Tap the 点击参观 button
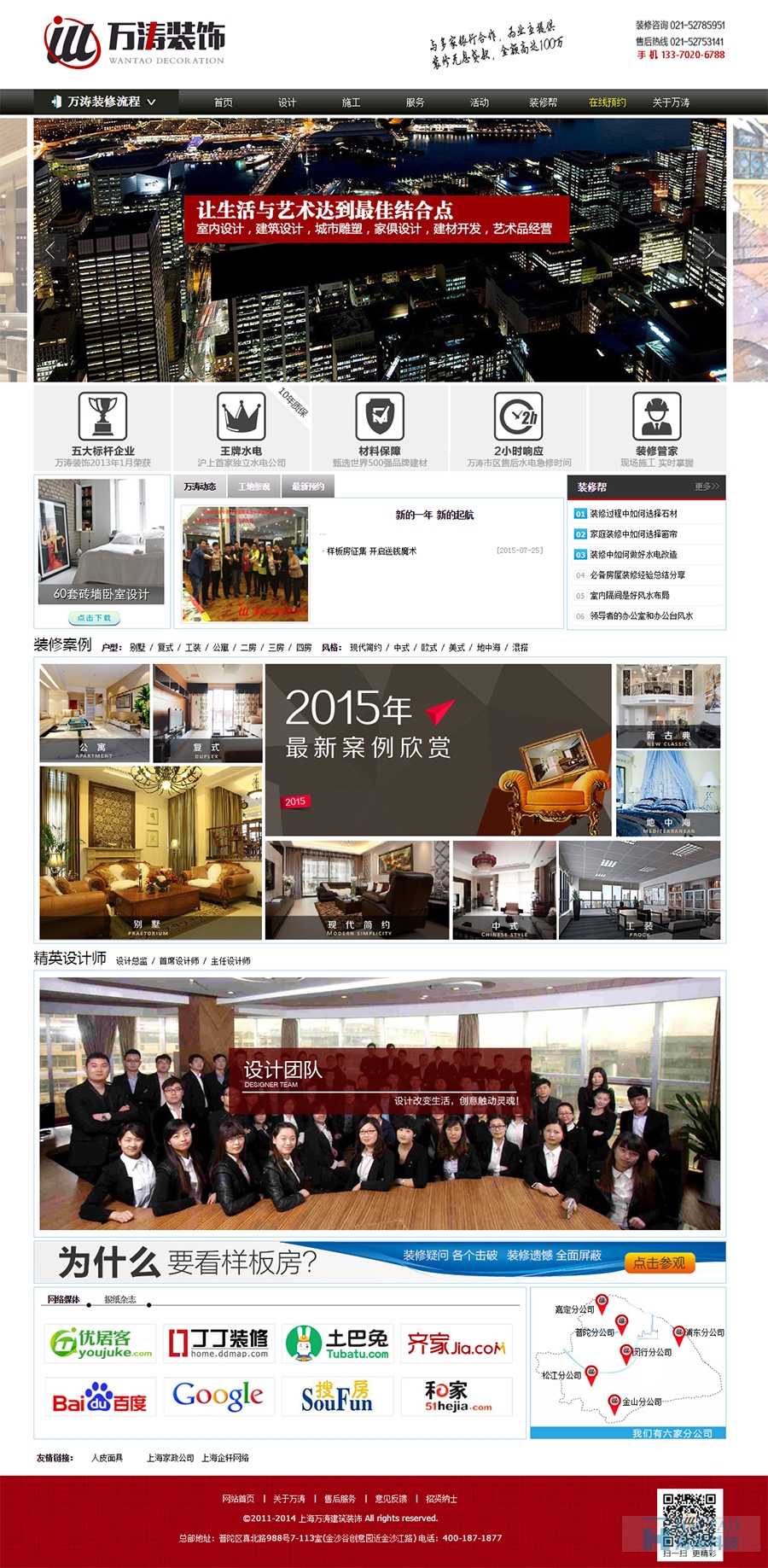 point(659,1263)
